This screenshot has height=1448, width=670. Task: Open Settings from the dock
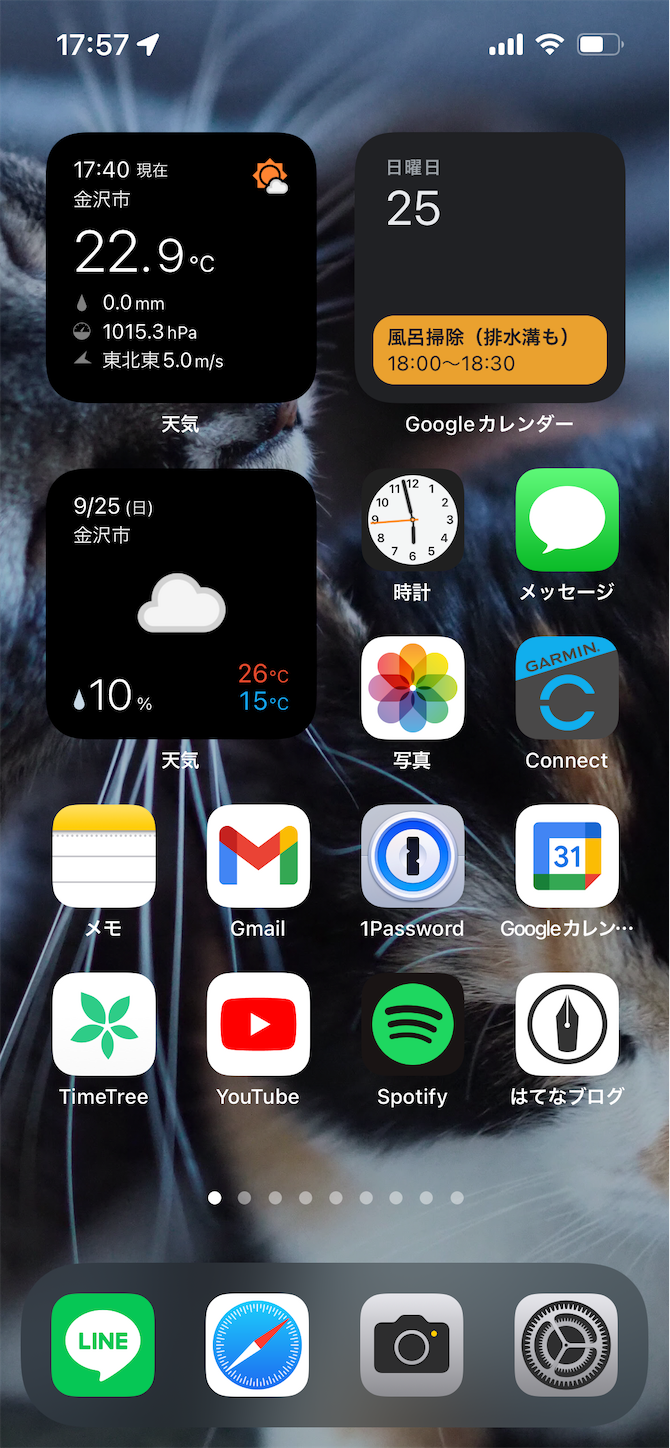point(566,1344)
